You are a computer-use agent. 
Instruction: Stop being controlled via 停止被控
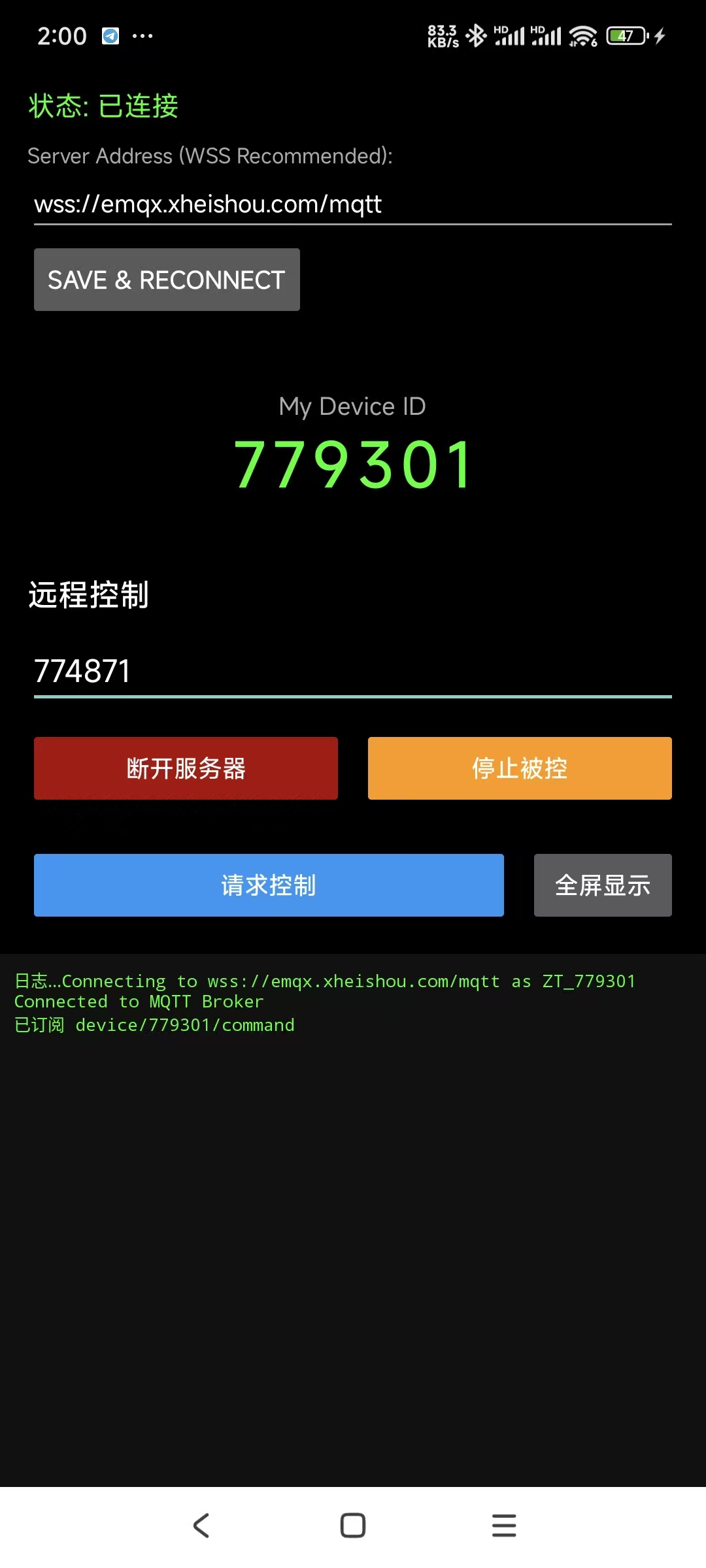pyautogui.click(x=520, y=768)
